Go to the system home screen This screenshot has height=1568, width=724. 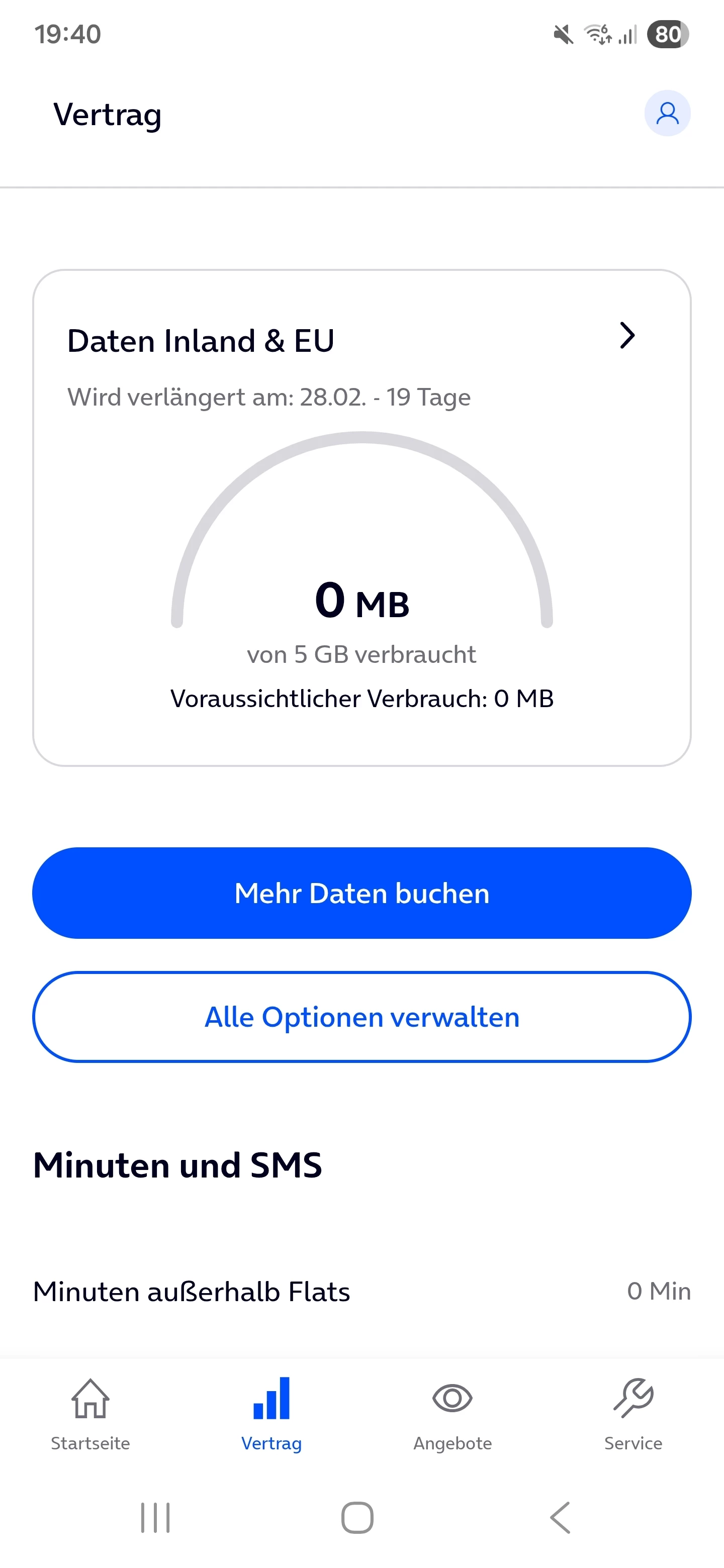coord(357,1517)
